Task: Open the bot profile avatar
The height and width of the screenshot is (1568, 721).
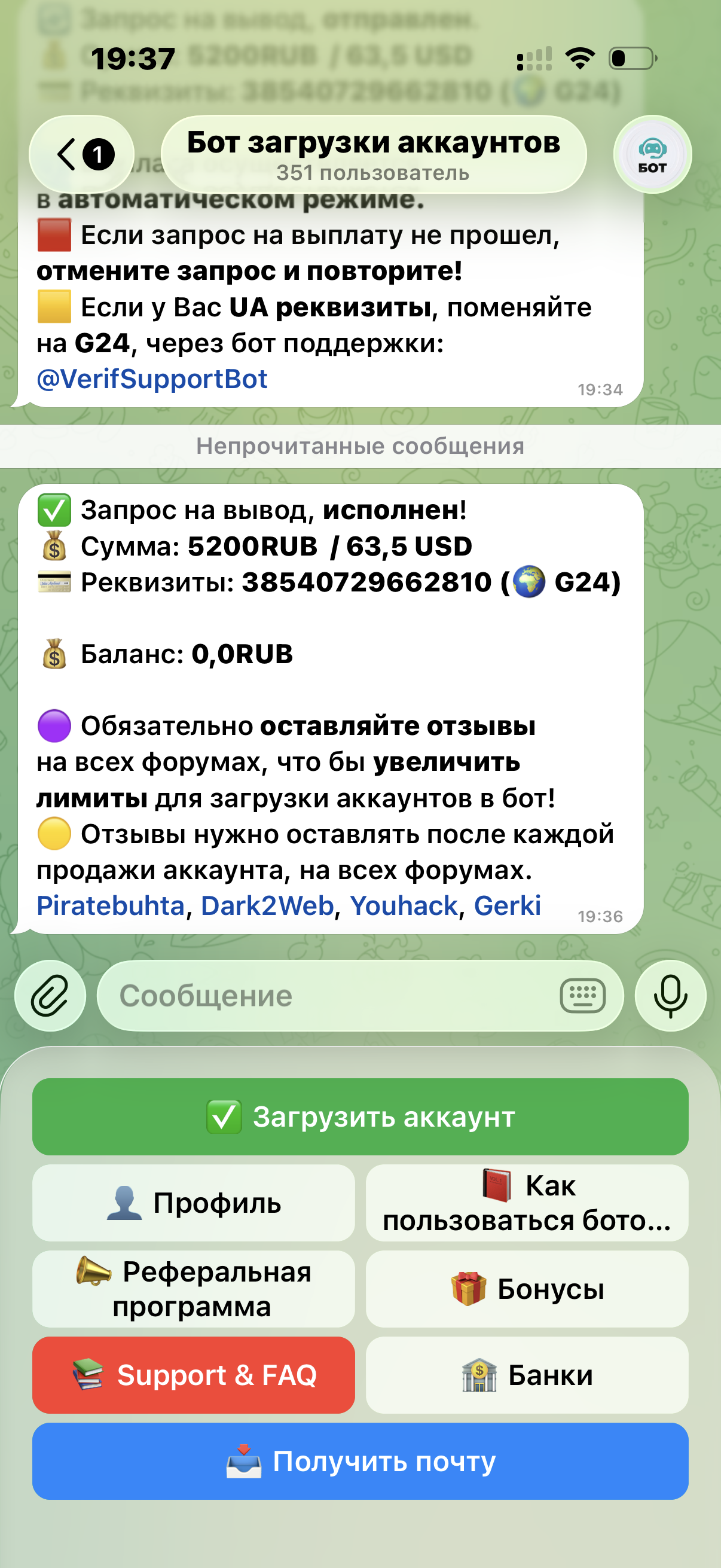Action: click(x=652, y=155)
